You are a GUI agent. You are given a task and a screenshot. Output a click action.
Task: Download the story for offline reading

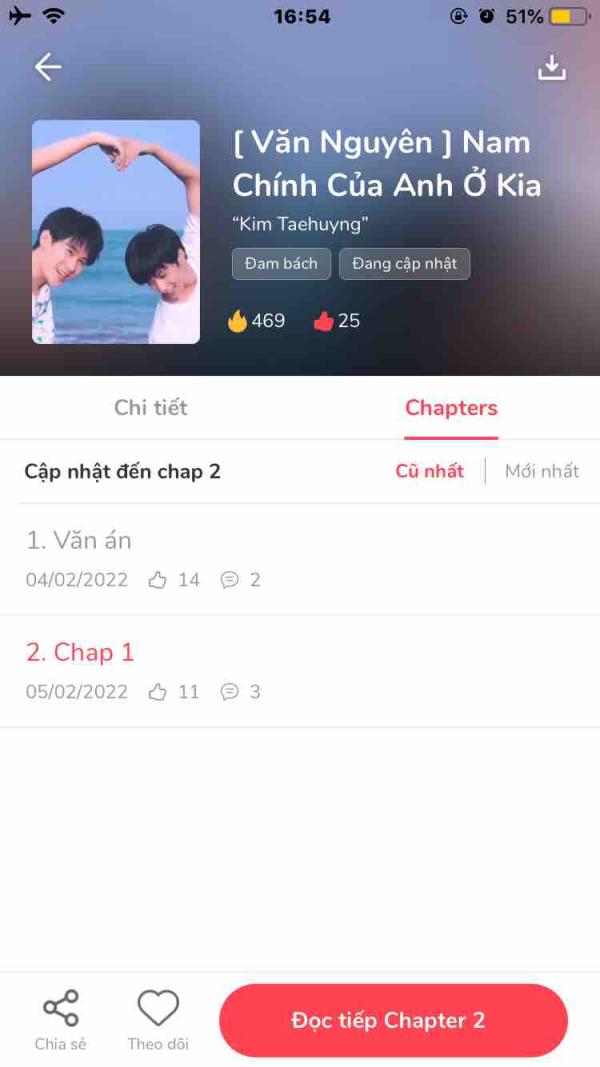[x=551, y=67]
